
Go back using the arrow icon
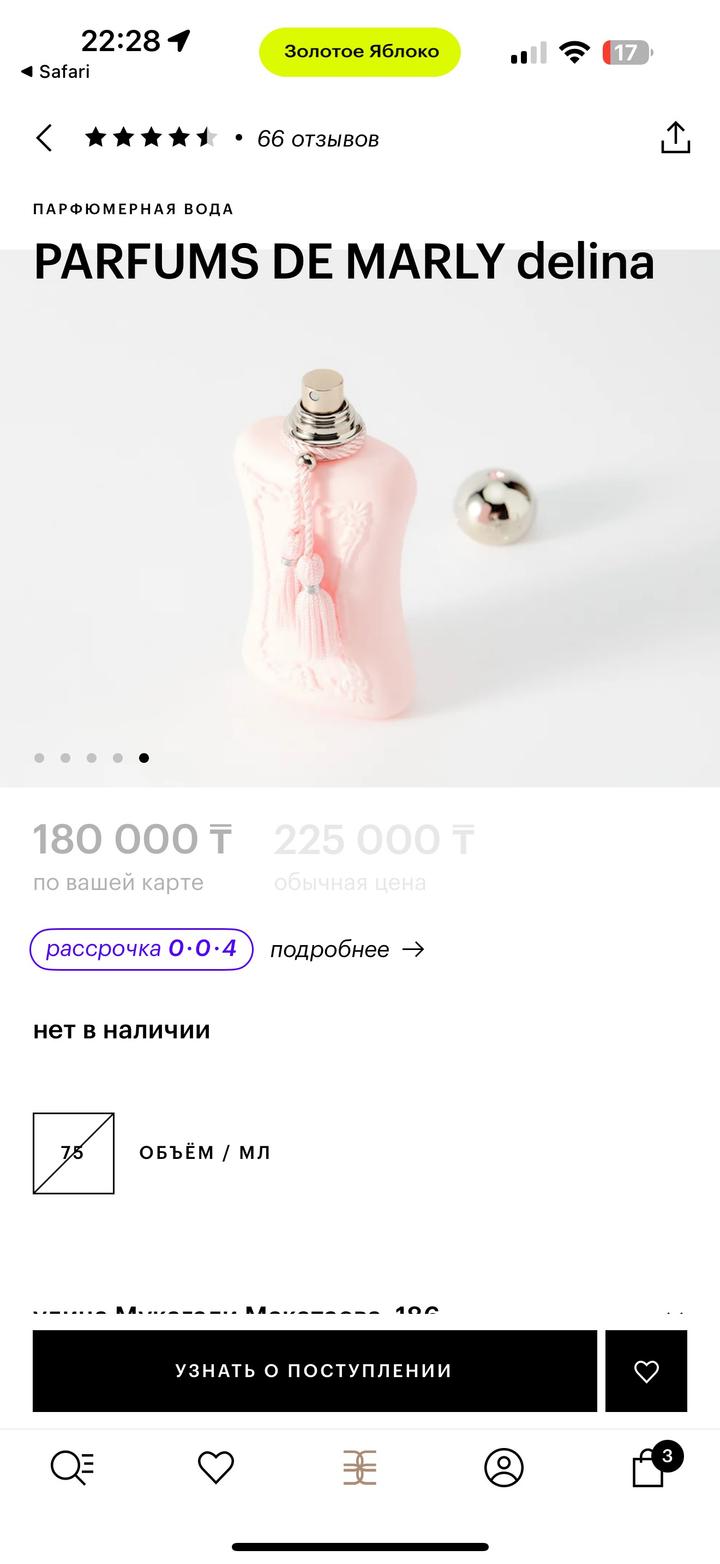(x=44, y=138)
